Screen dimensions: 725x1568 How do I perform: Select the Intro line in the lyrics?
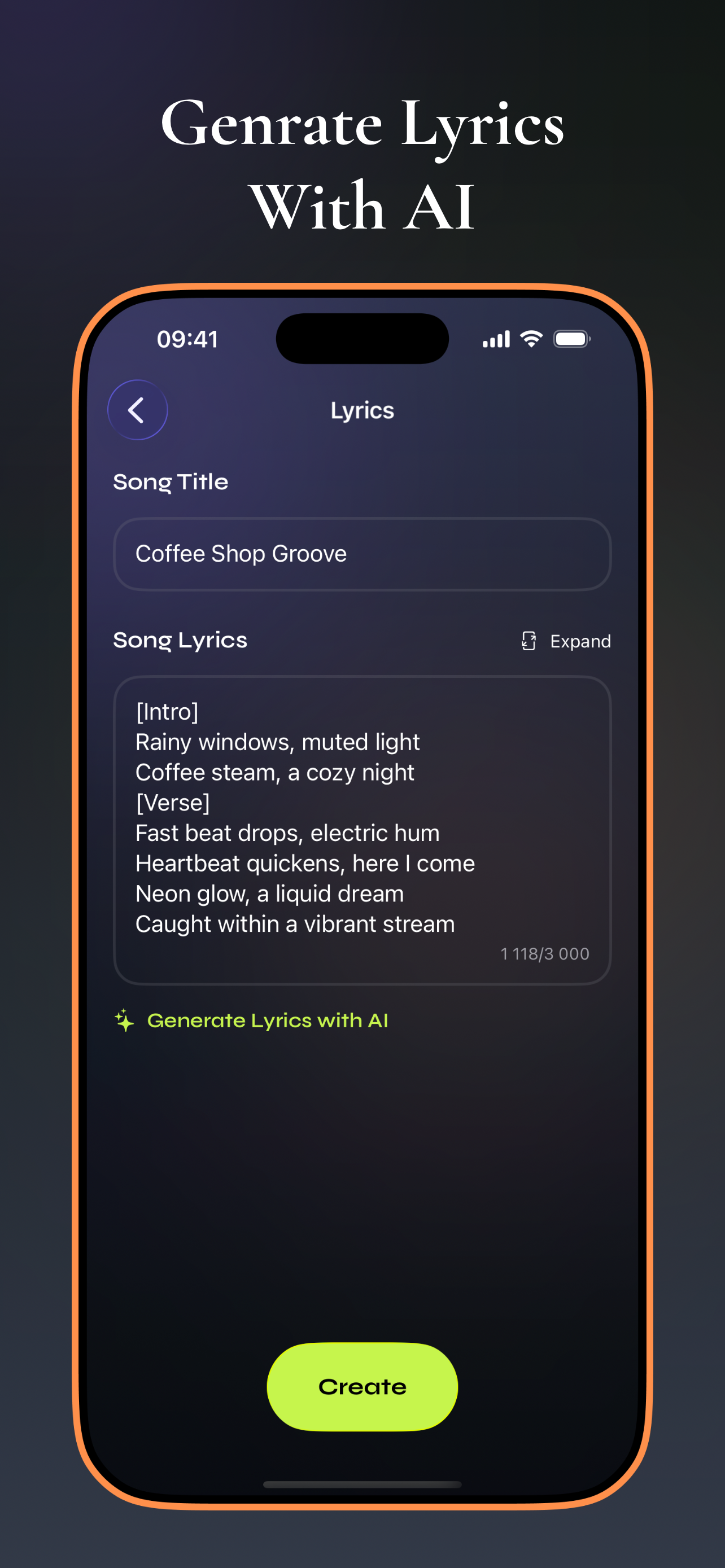pos(166,711)
